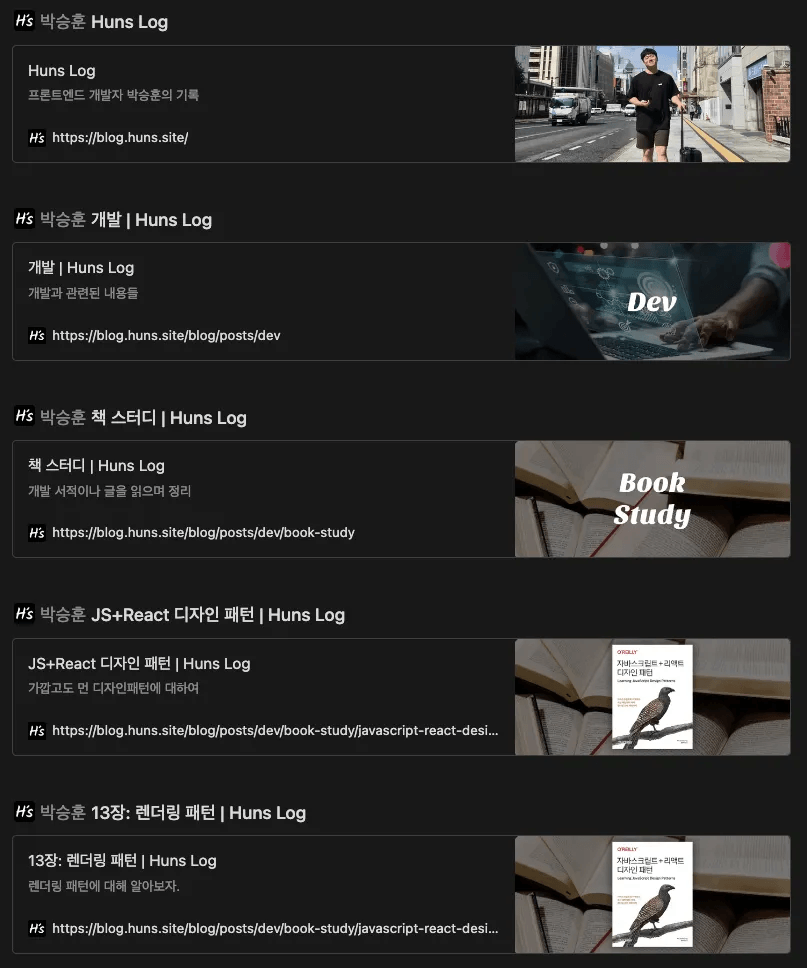Click the favicon next to https://blog.huns.site/ URL

click(36, 137)
